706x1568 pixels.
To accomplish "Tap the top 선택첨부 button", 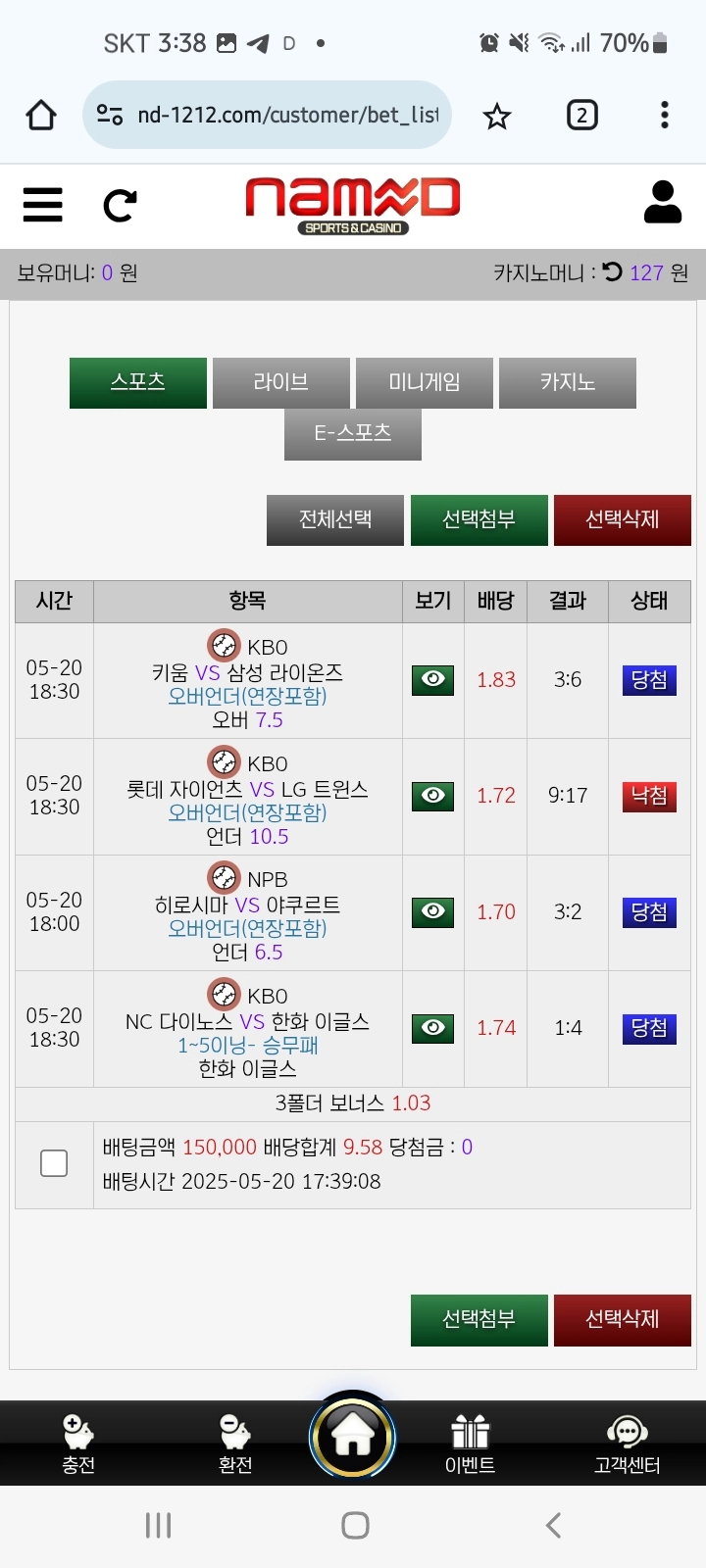I will point(479,519).
